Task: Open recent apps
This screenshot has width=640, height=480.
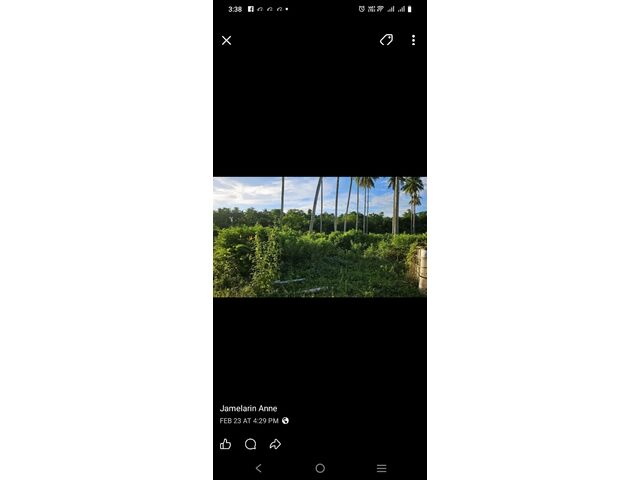Action: [381, 468]
